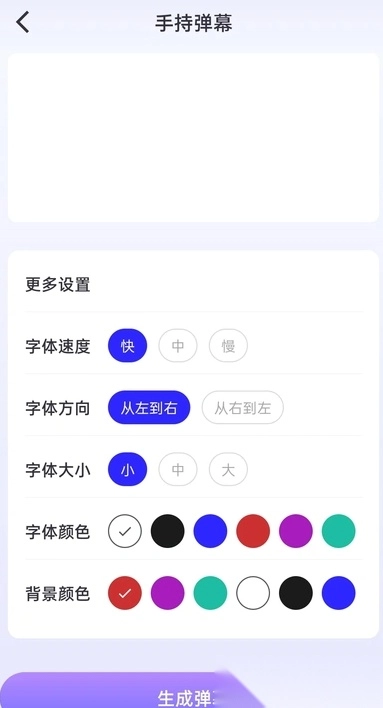
Task: Choose purple as the background color
Action: tap(168, 593)
